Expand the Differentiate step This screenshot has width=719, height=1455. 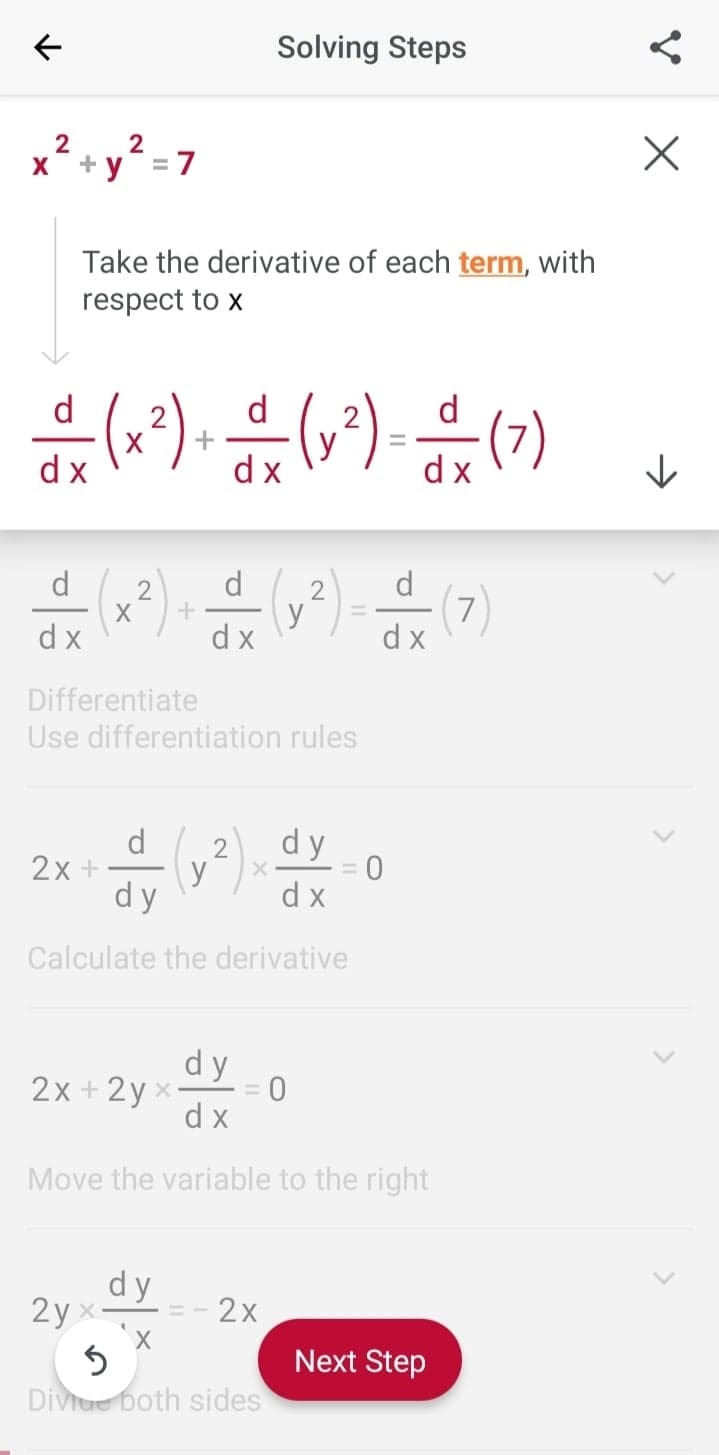point(664,577)
